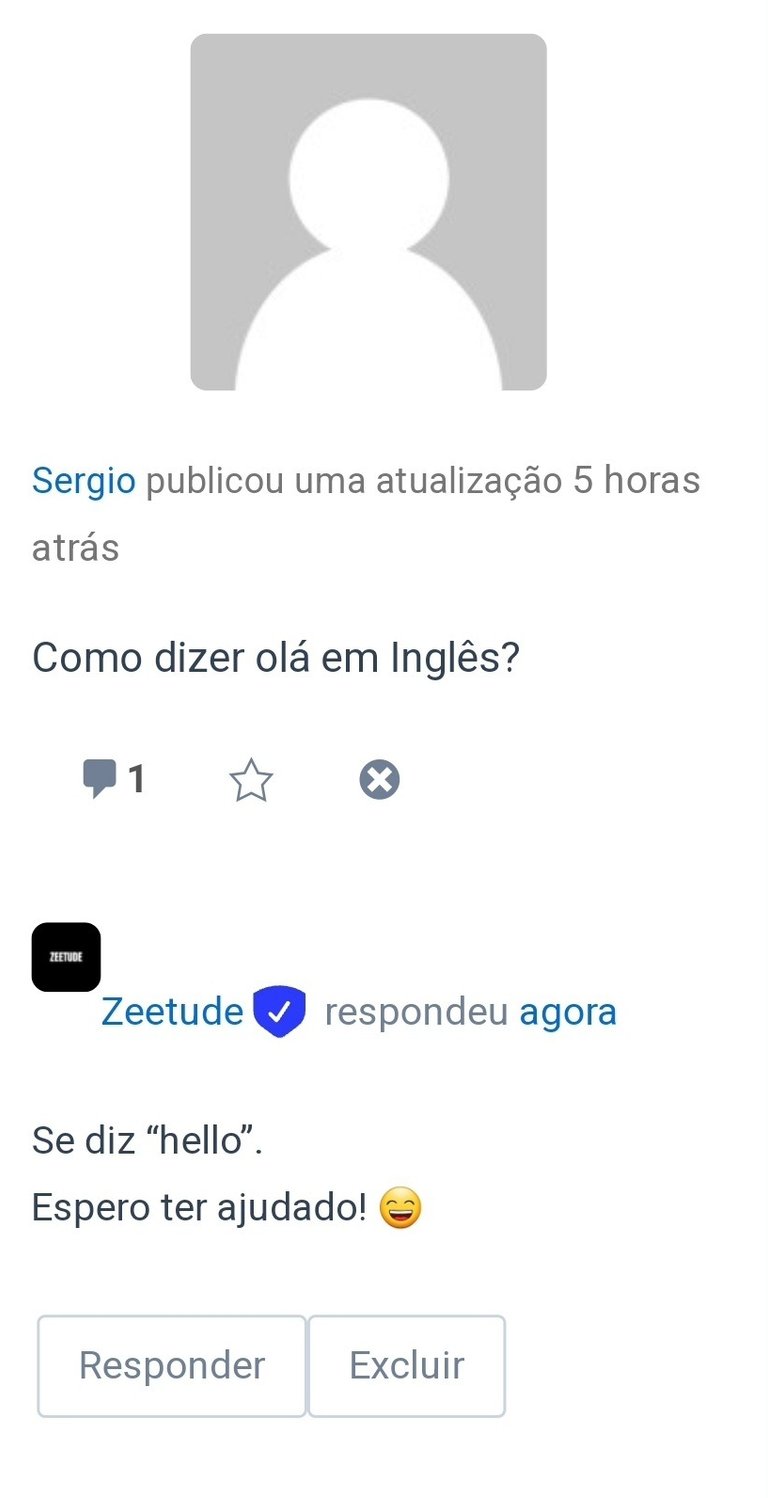768x1498 pixels.
Task: Tap the comment bubble icon
Action: (100, 779)
